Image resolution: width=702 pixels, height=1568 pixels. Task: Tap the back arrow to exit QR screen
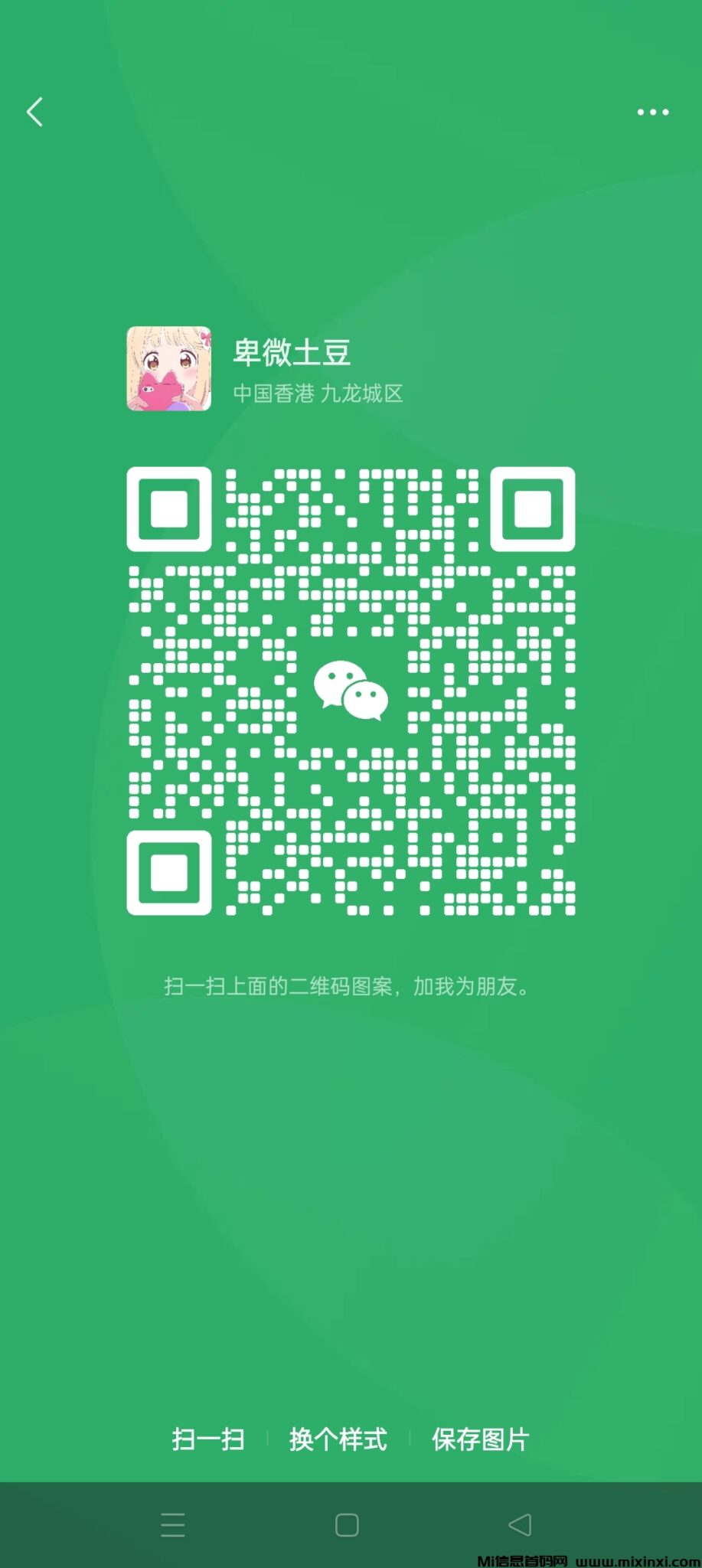(x=34, y=112)
